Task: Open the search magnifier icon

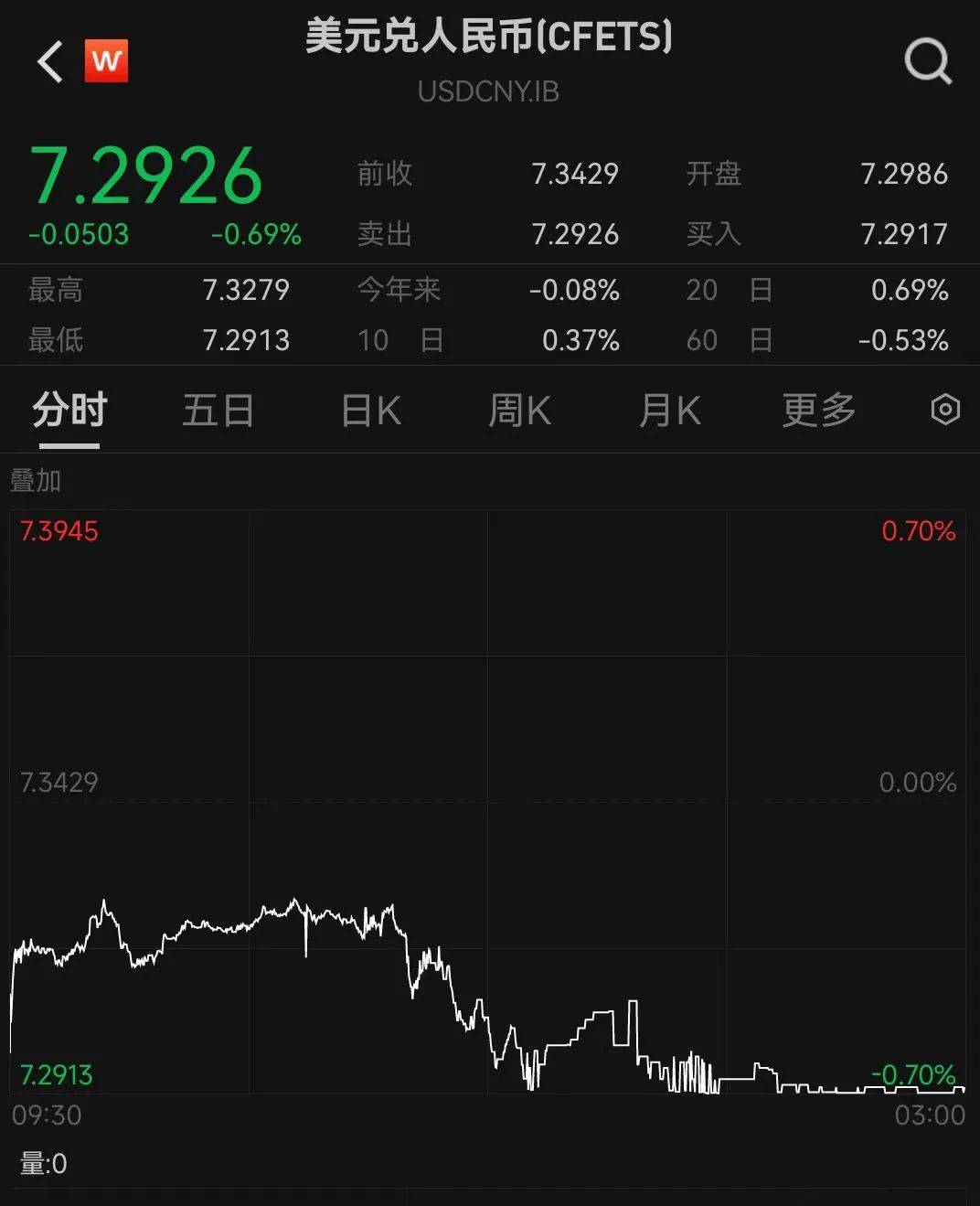Action: 927,62
